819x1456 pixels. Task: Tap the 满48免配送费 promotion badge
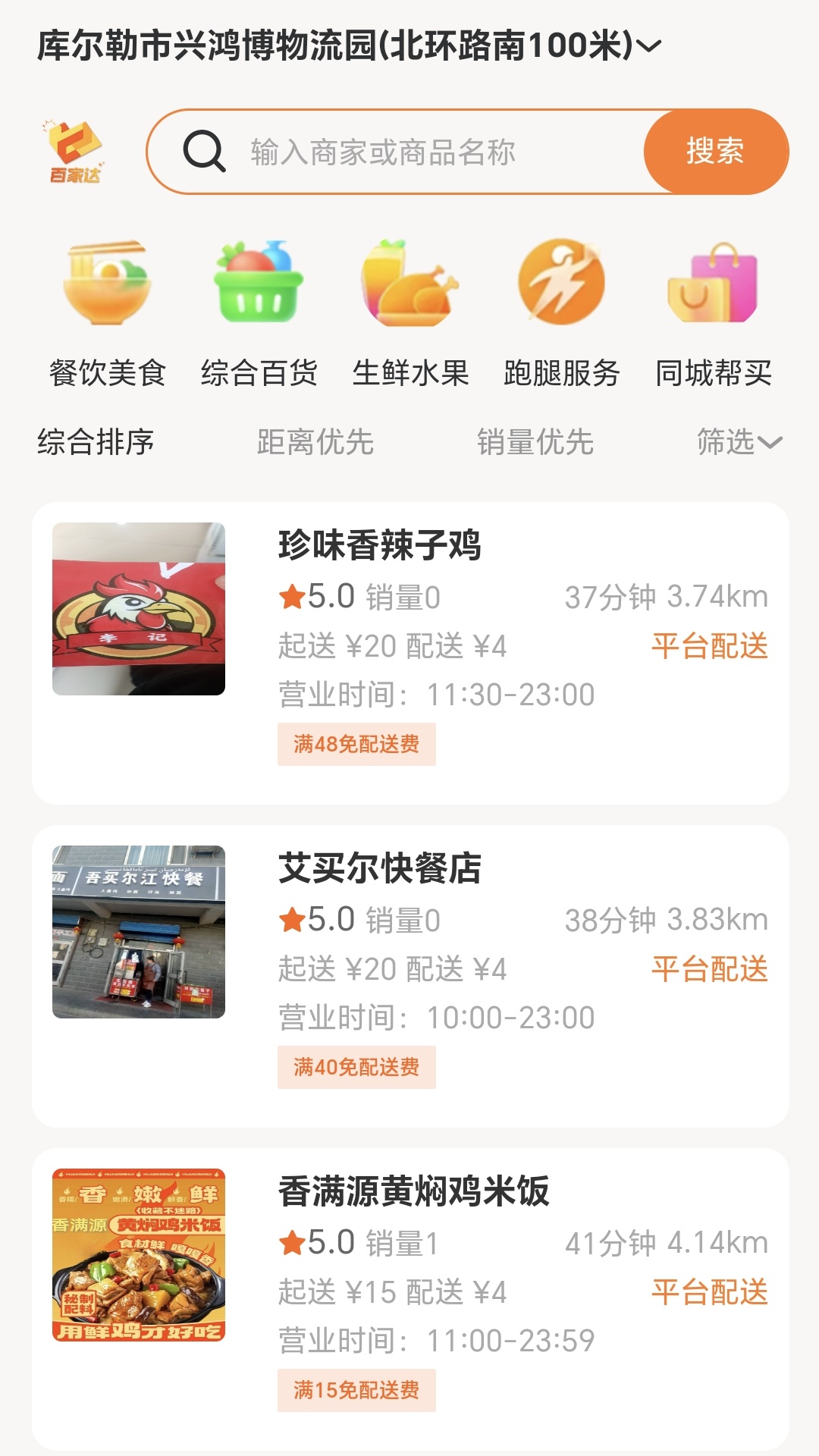356,745
